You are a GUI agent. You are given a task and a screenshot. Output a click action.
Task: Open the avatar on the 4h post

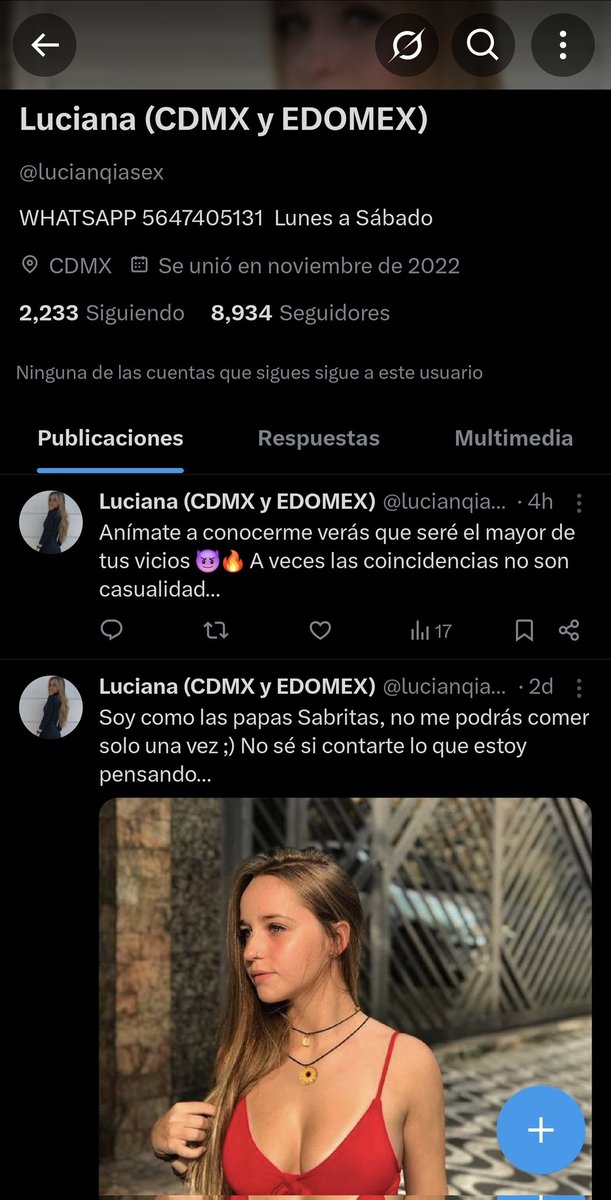point(50,521)
